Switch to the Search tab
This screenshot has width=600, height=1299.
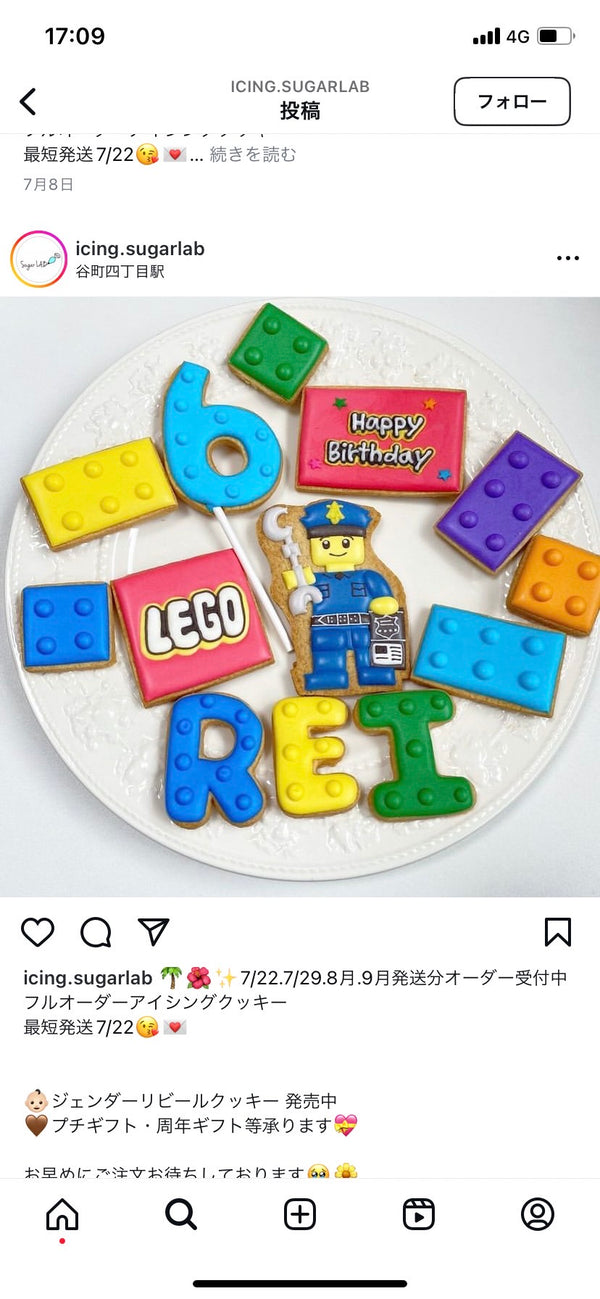[181, 1214]
